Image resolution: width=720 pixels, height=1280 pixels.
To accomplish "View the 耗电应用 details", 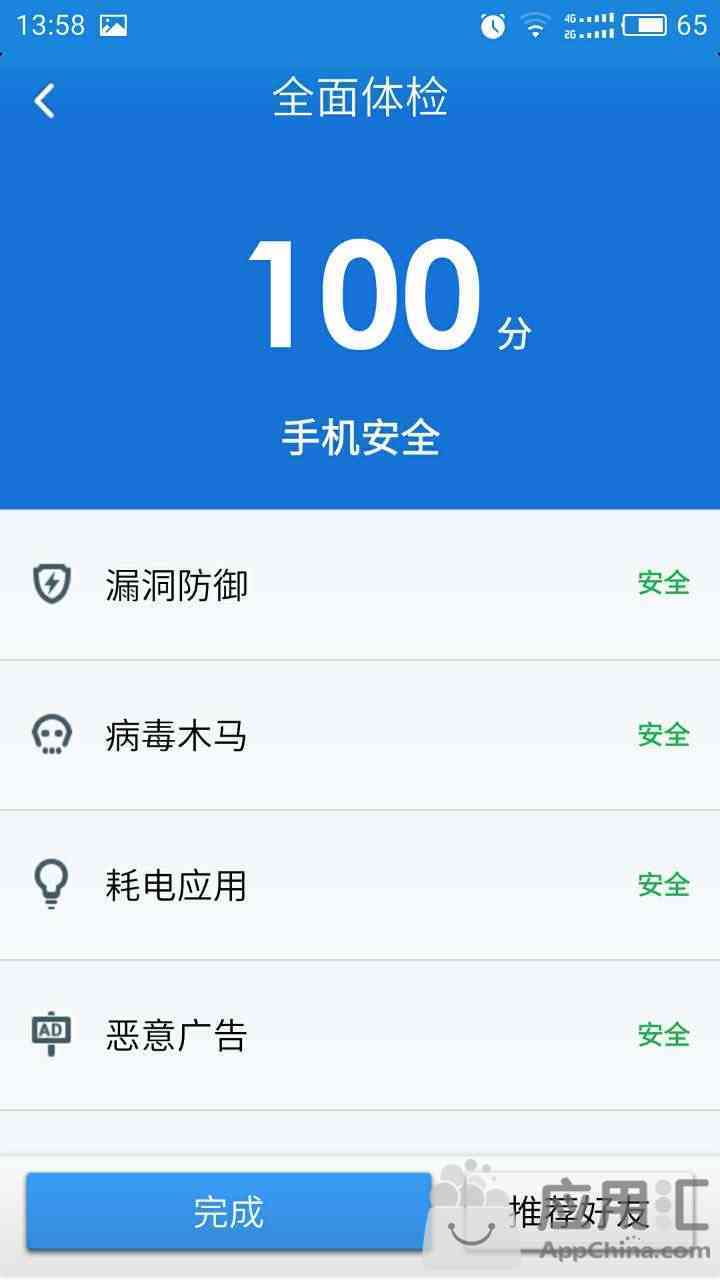I will pyautogui.click(x=360, y=885).
